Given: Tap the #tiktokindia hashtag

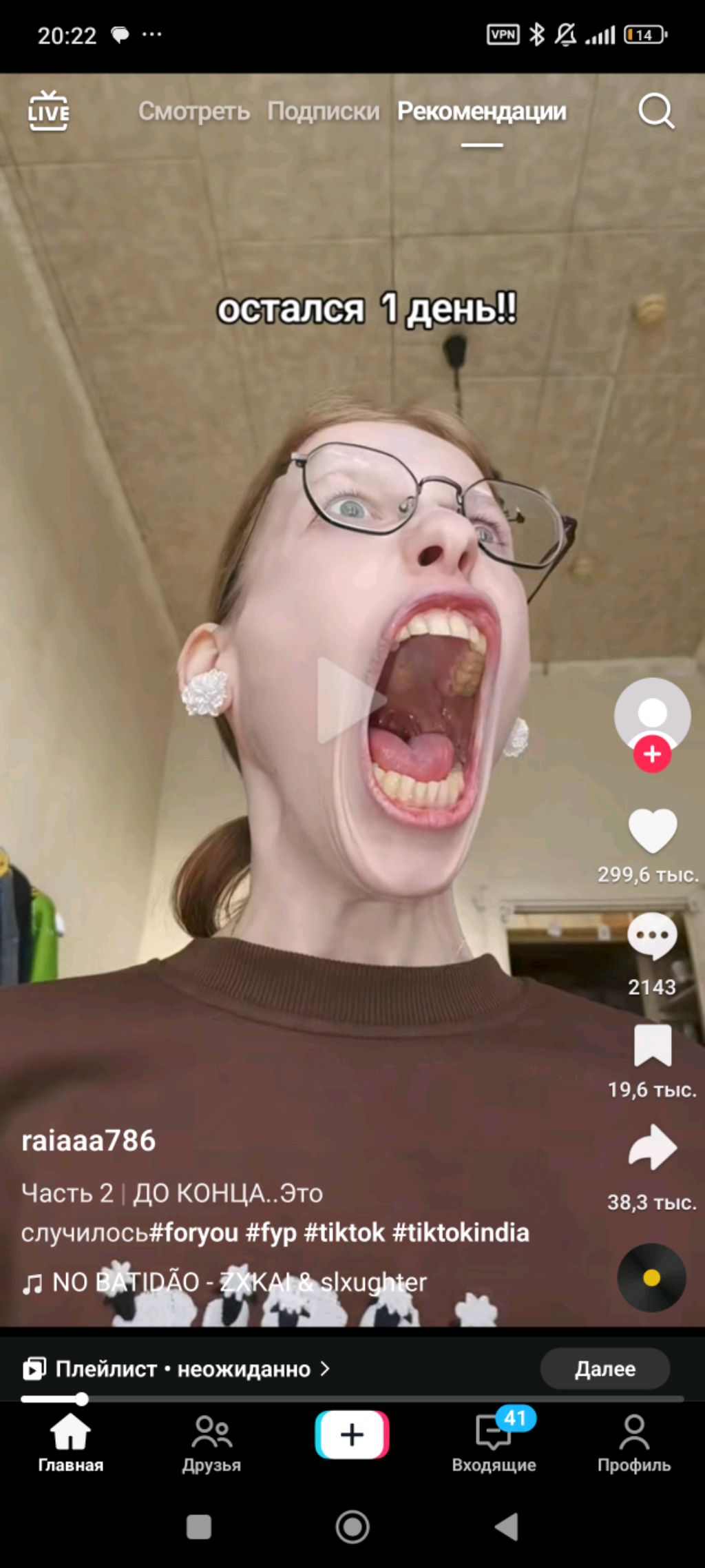Looking at the screenshot, I should [x=461, y=1232].
